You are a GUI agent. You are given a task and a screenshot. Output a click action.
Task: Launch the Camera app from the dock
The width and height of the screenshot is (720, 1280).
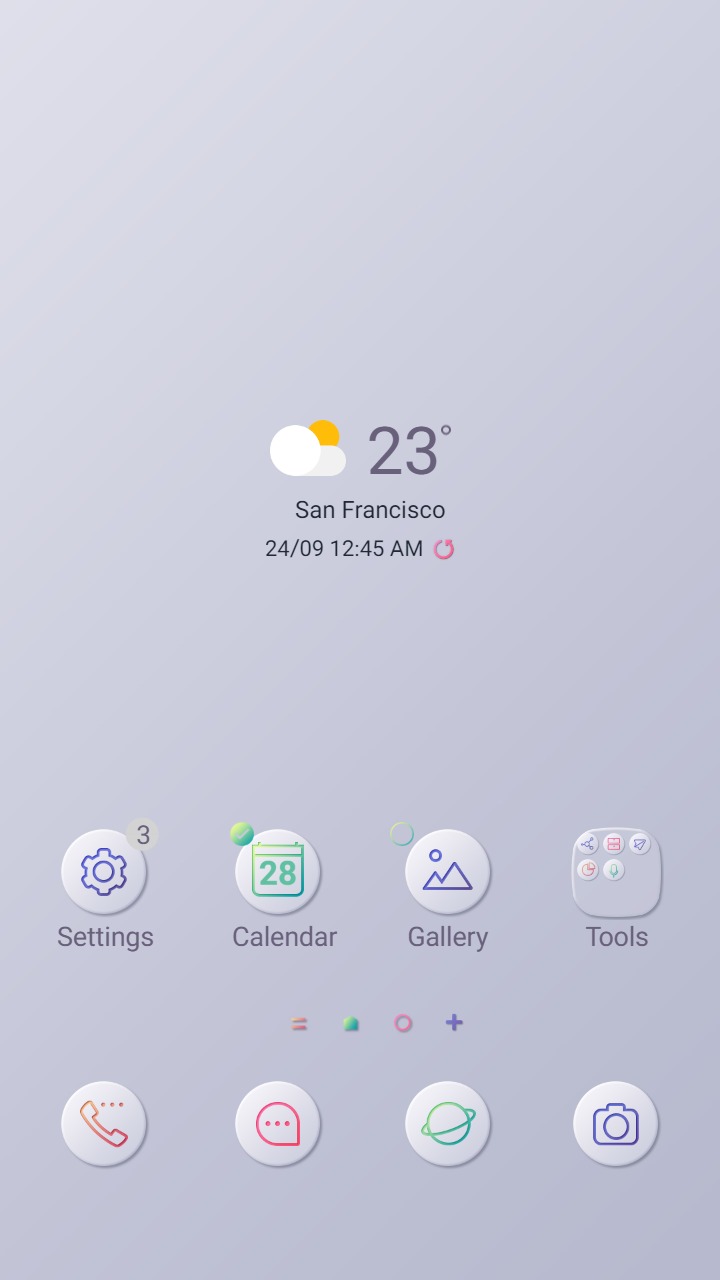[x=617, y=1123]
